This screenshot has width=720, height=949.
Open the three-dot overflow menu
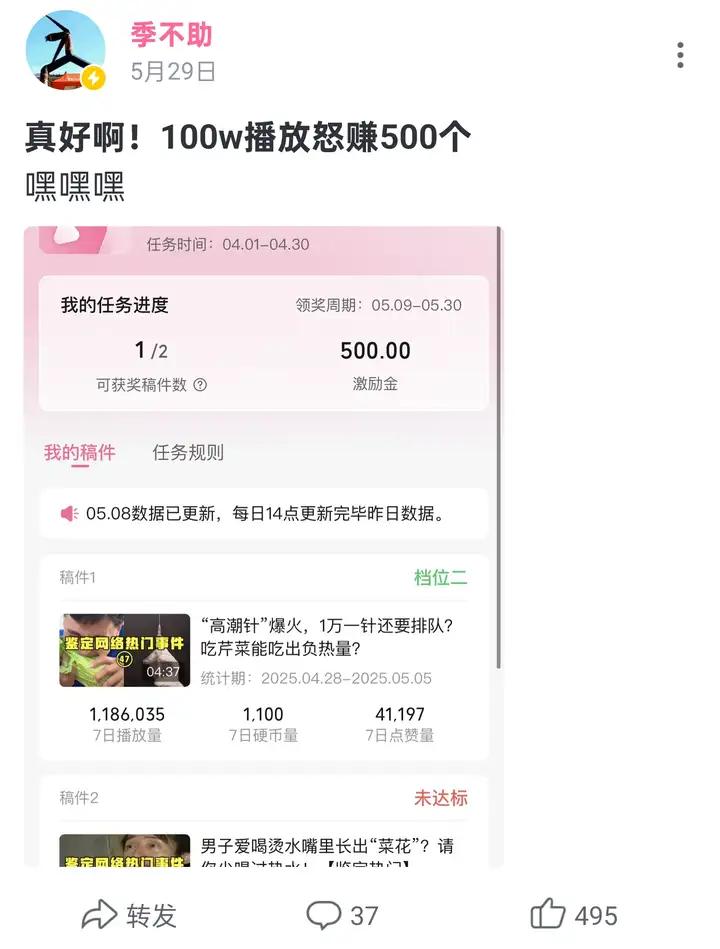[680, 55]
